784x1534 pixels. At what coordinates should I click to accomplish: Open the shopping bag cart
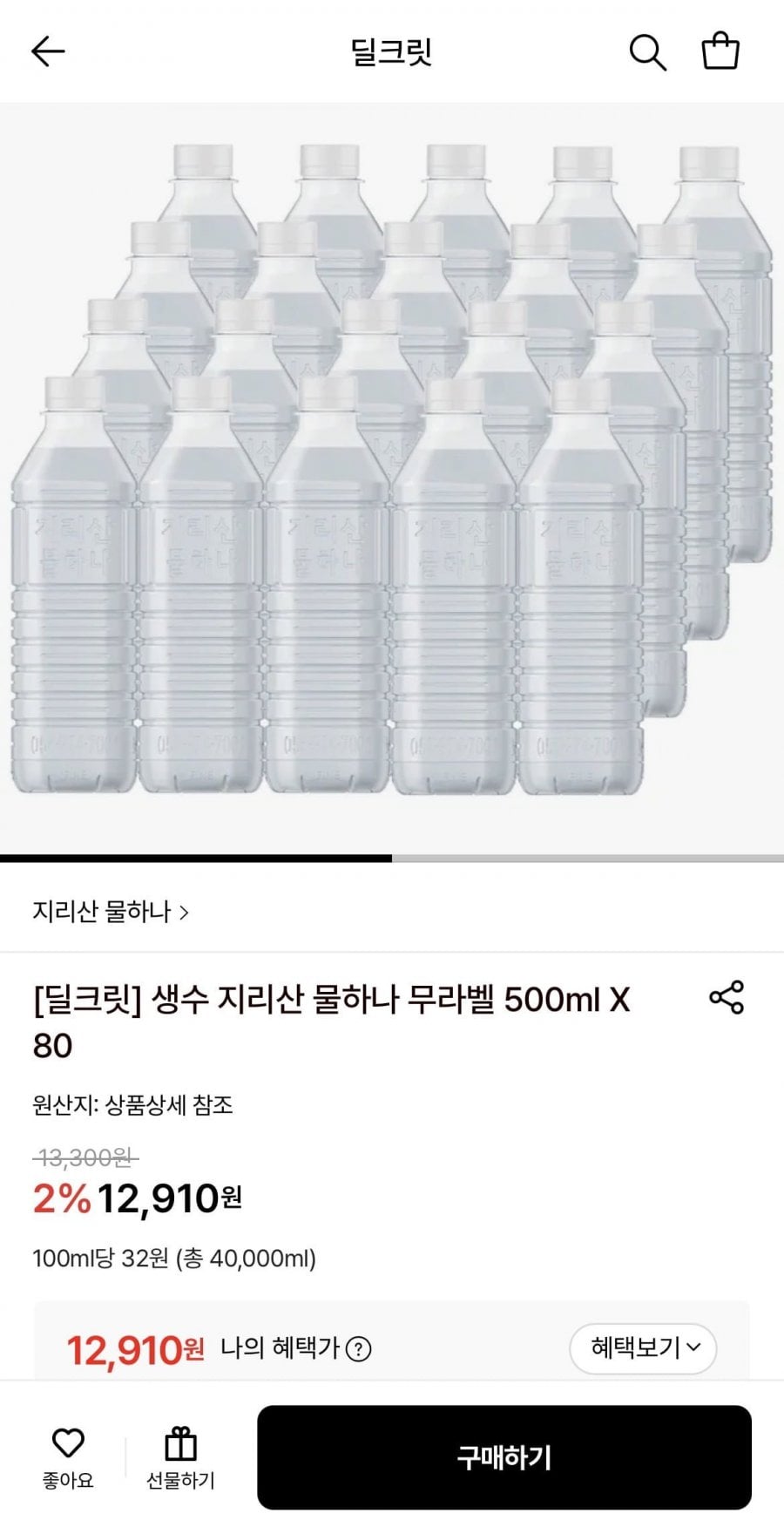pyautogui.click(x=720, y=51)
